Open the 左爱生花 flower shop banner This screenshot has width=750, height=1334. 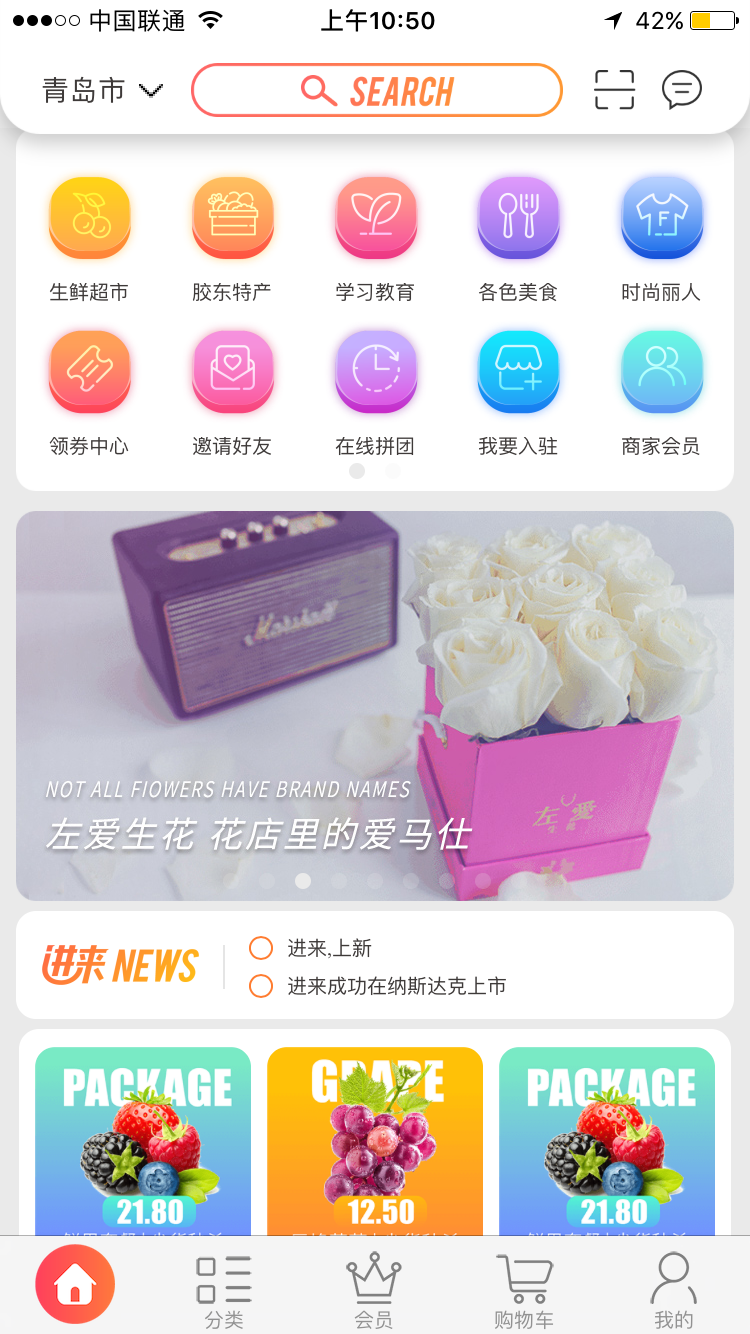coord(375,706)
